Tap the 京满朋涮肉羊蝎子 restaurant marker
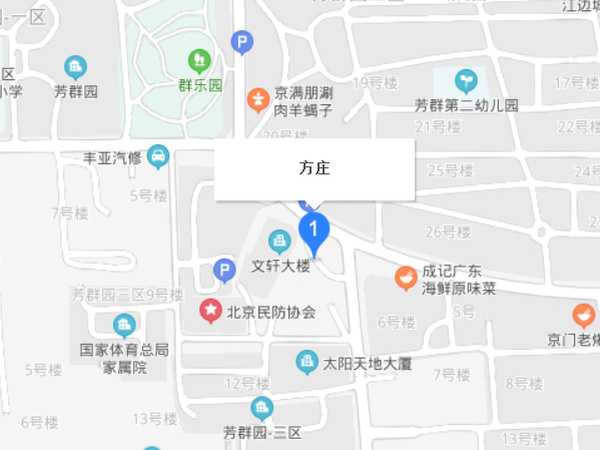This screenshot has height=450, width=600. pyautogui.click(x=258, y=99)
